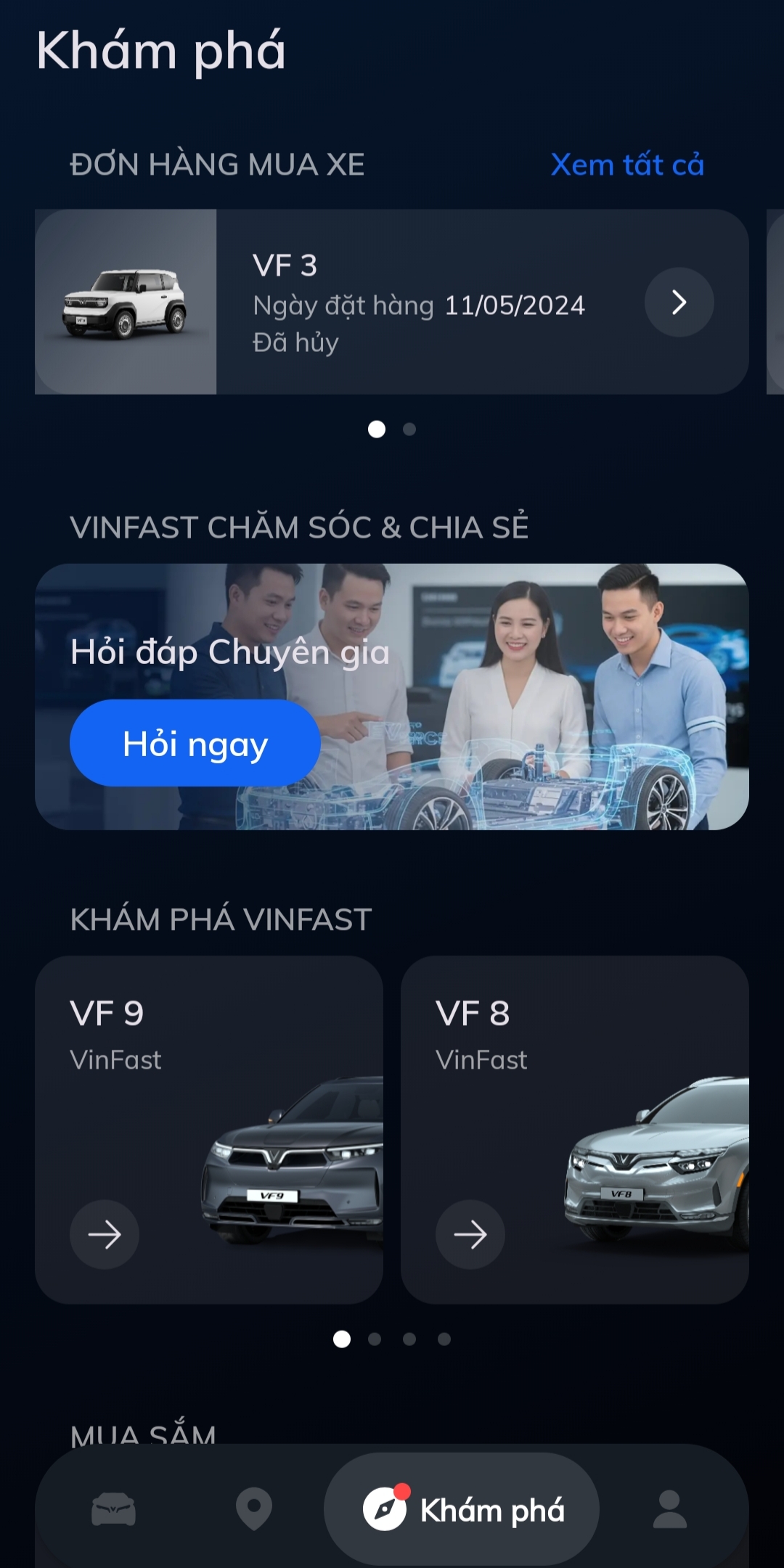Viewport: 784px width, 1568px height.
Task: Open Xem tất cả orders link
Action: click(627, 165)
